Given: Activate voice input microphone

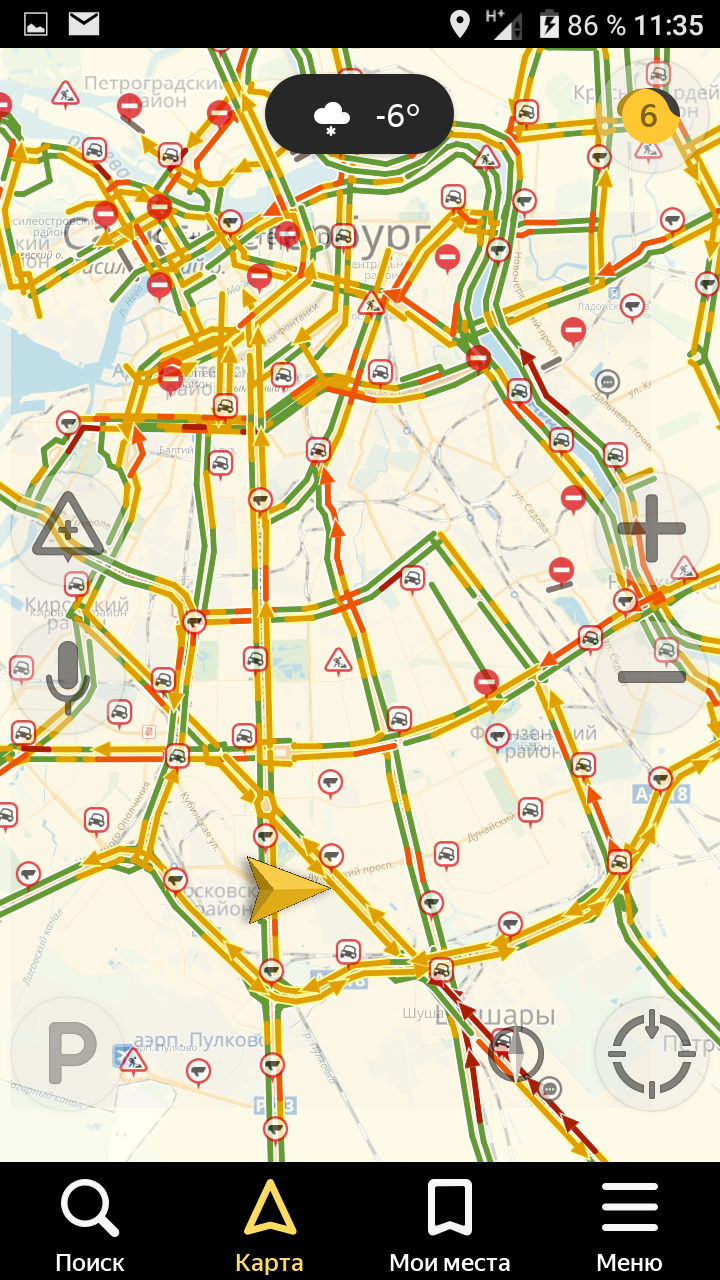Looking at the screenshot, I should coord(68,677).
